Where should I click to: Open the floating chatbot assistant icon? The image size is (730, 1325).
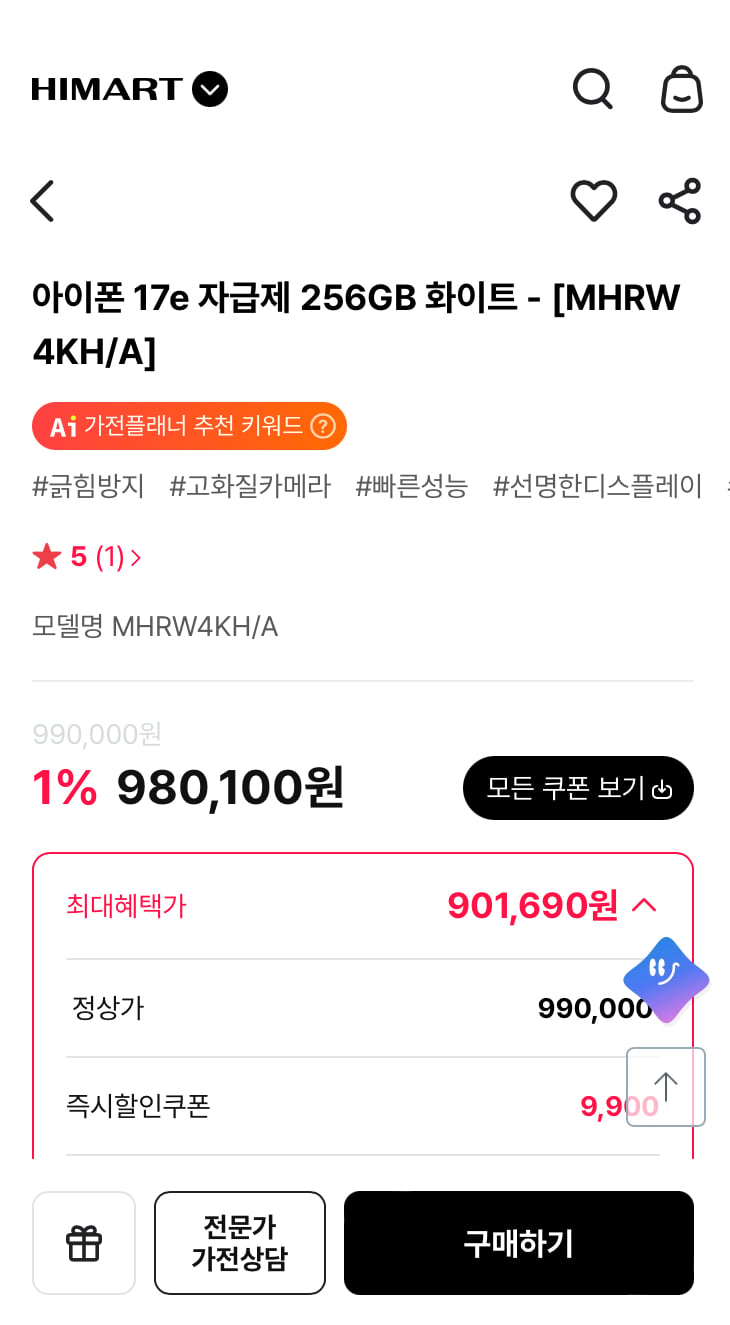666,980
